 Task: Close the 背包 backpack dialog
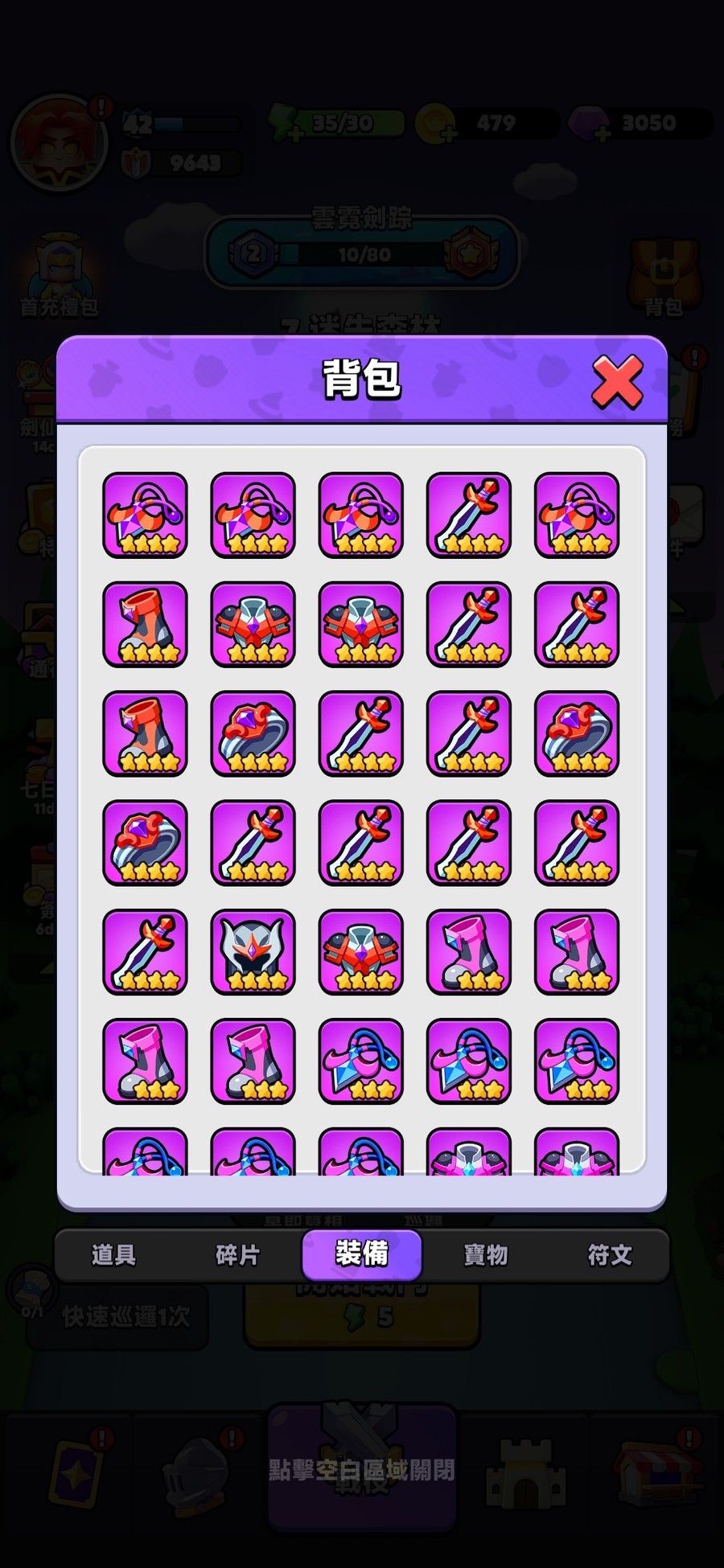tap(617, 381)
